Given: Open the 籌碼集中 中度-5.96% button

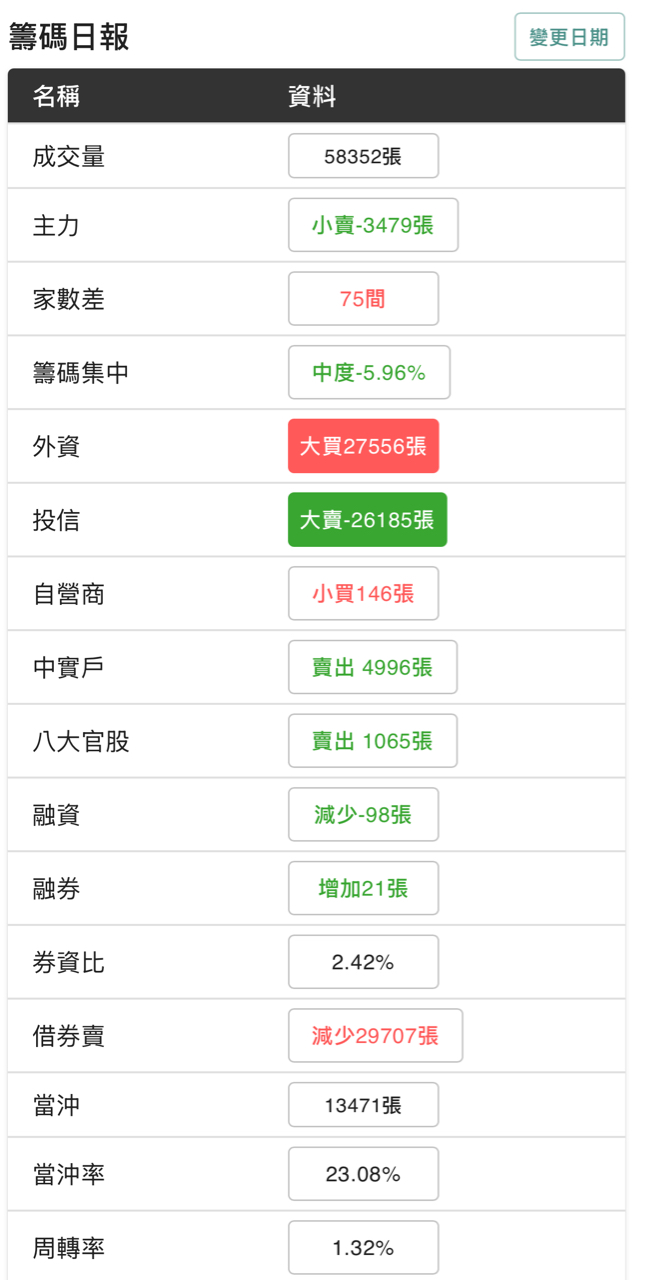Looking at the screenshot, I should tap(369, 372).
